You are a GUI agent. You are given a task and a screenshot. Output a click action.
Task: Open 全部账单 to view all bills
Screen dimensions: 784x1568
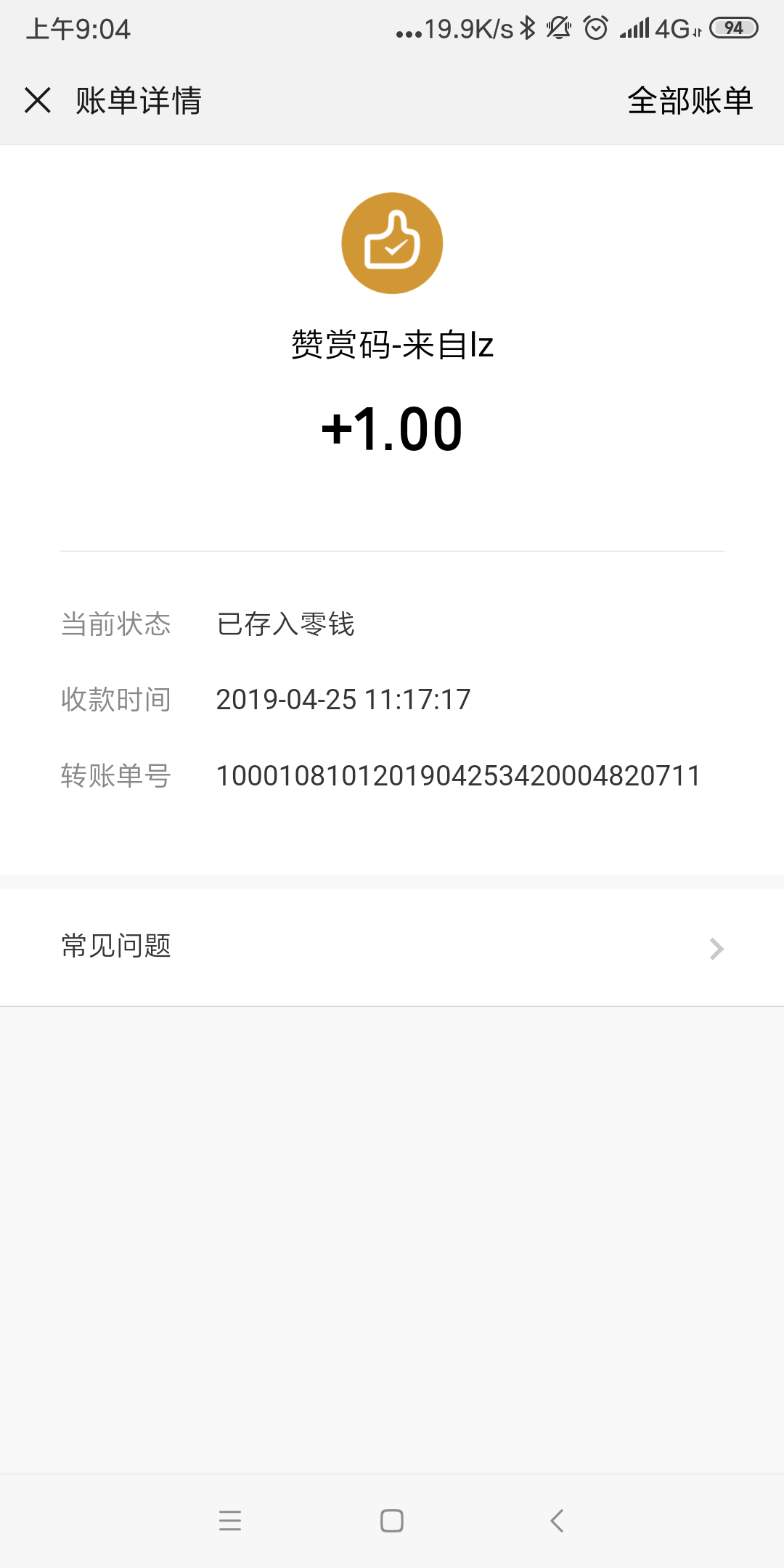[x=690, y=100]
